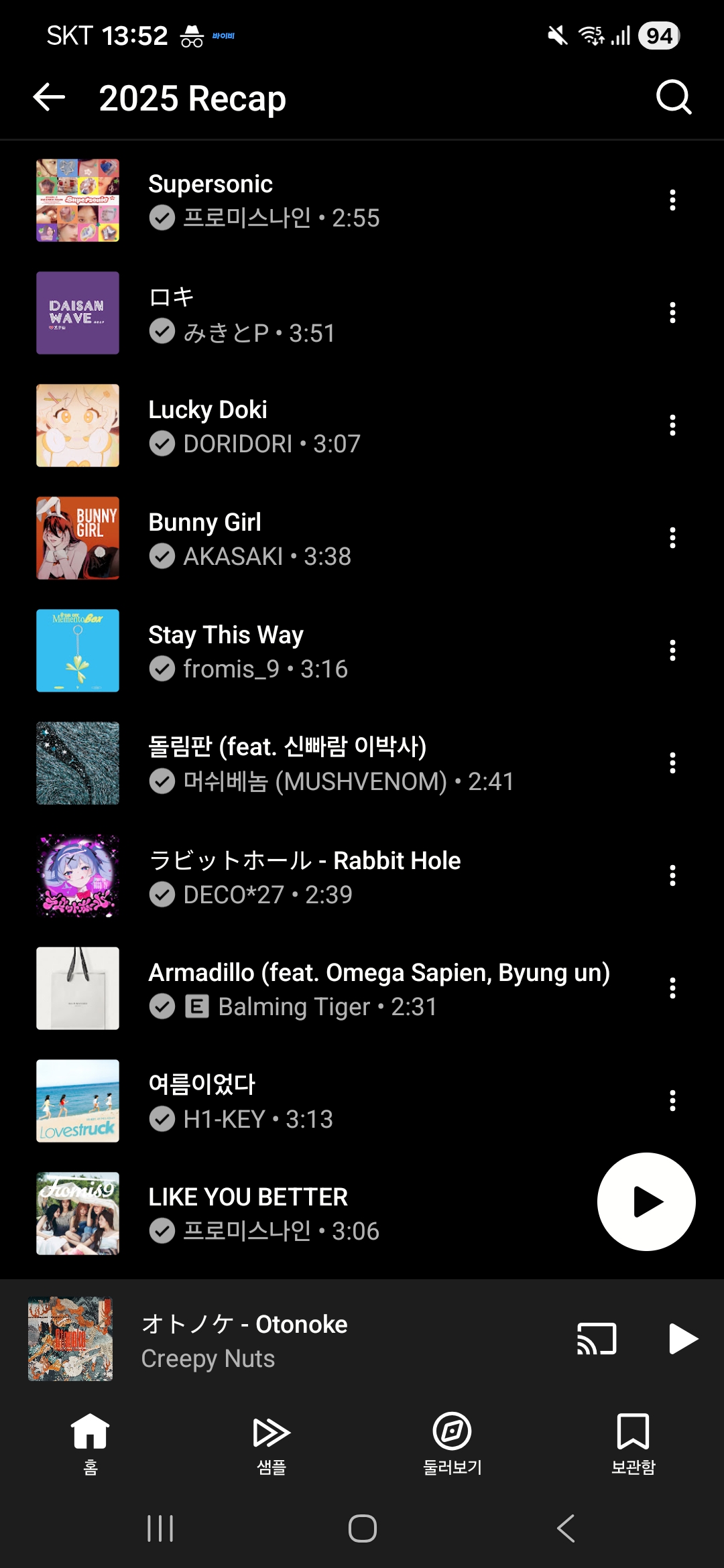Play Stay This Way by fromis_9
Image resolution: width=724 pixels, height=1568 pixels.
[335, 651]
